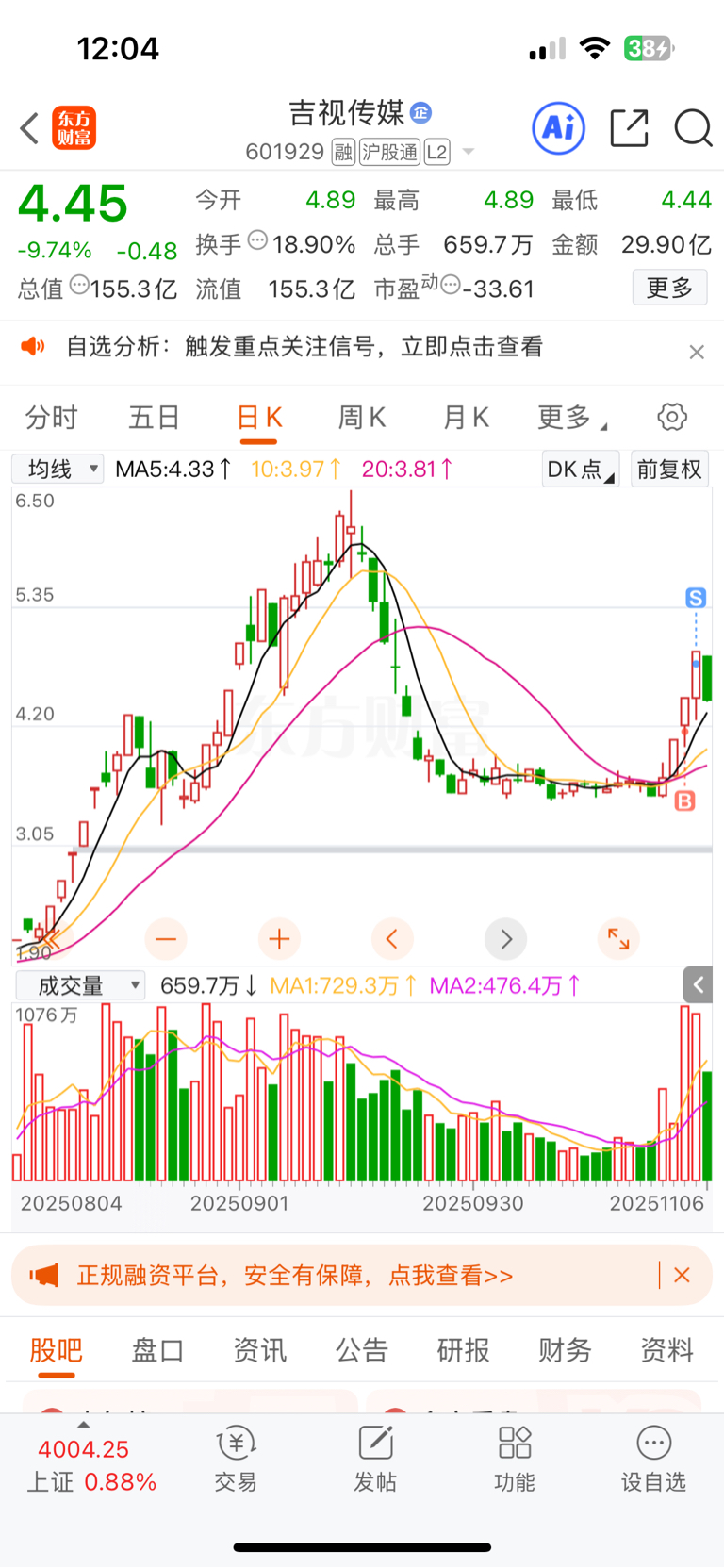The image size is (724, 1568).
Task: Open the 成交量 indicator dropdown
Action: pyautogui.click(x=80, y=986)
